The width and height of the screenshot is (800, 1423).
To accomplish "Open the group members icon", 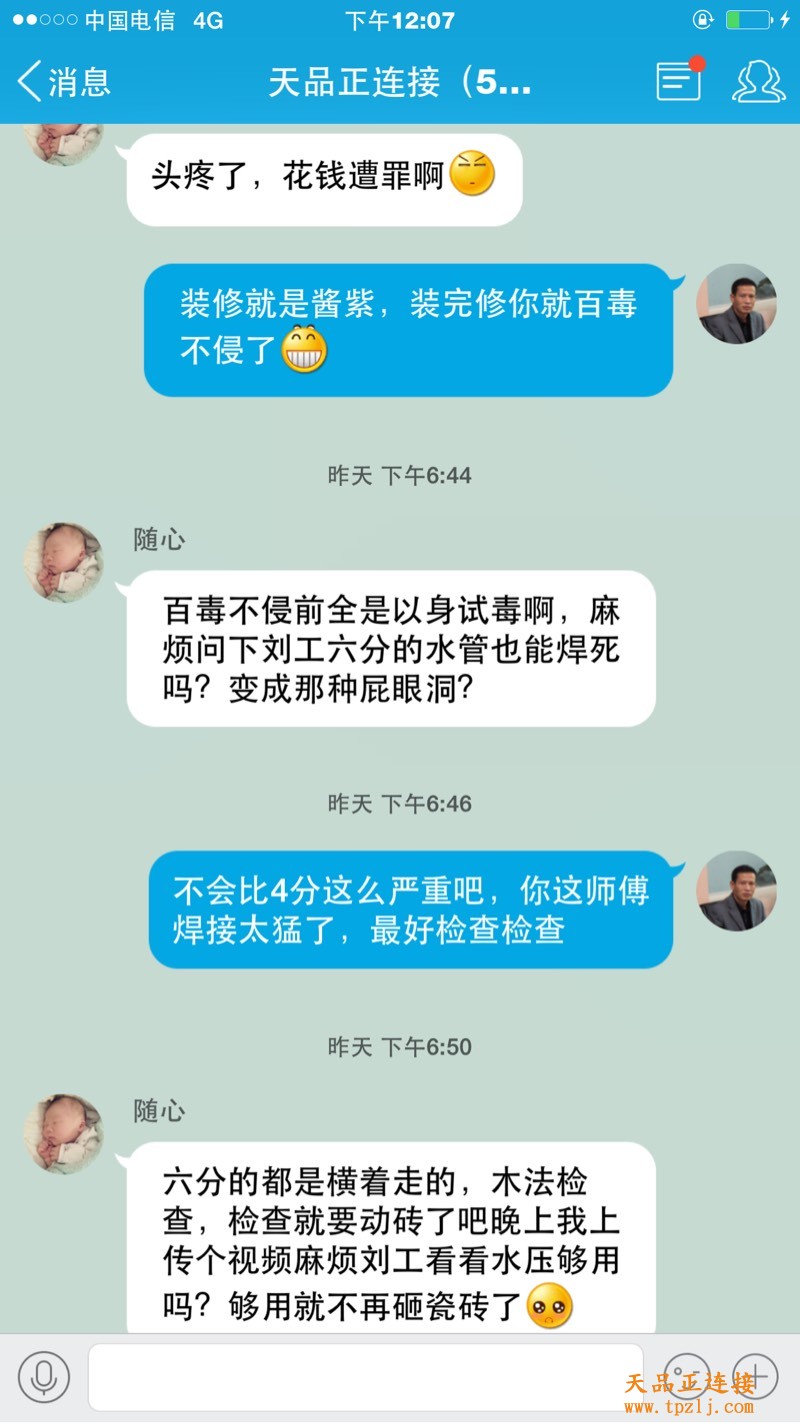I will tap(758, 82).
